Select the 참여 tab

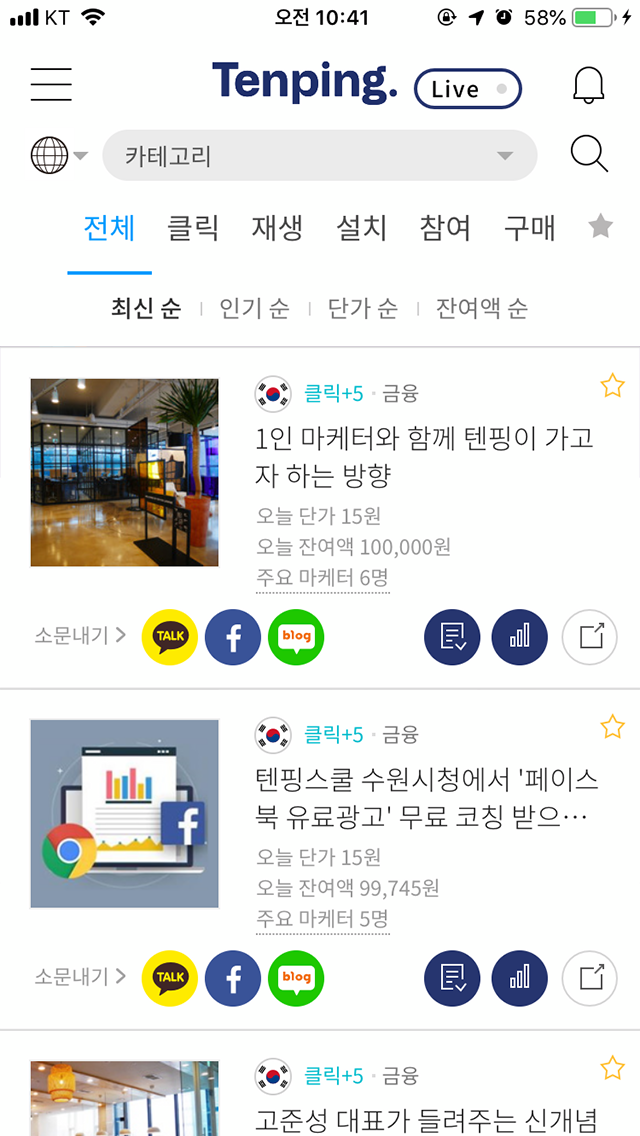point(445,228)
